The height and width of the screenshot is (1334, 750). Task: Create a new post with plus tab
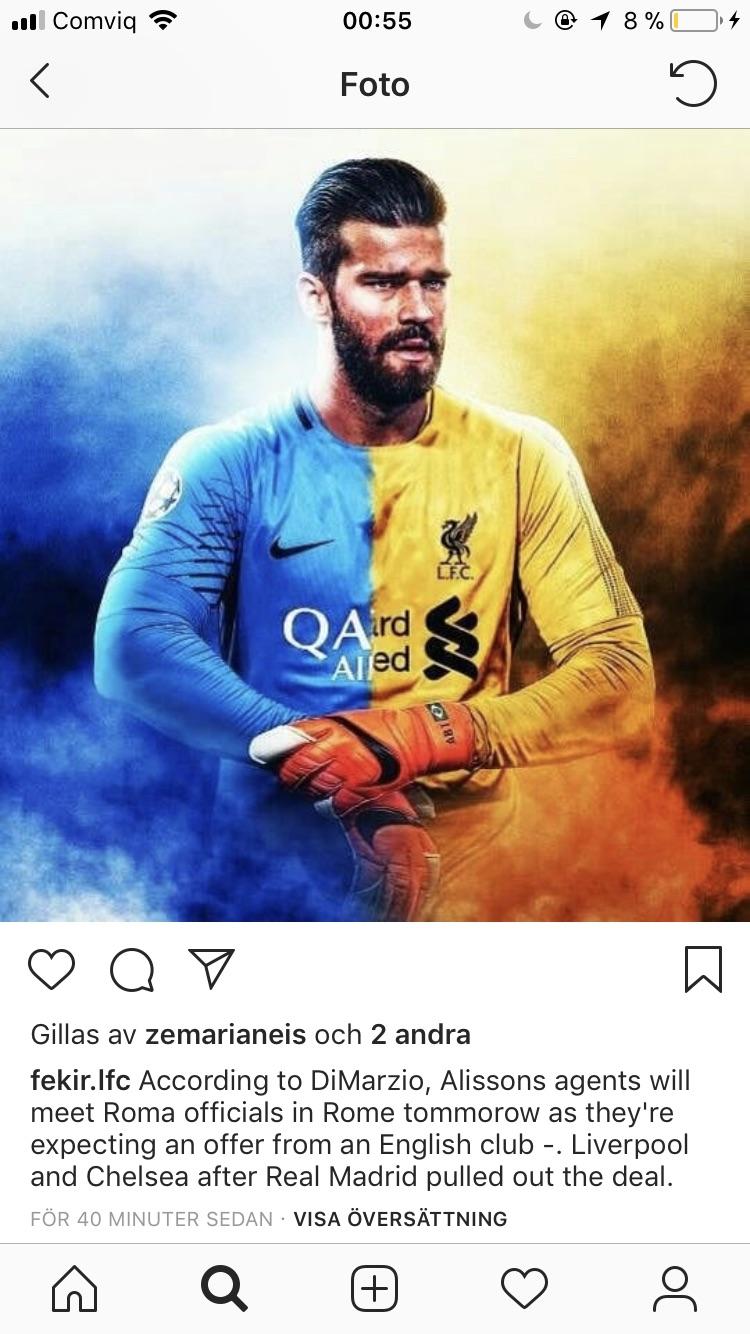(375, 1288)
